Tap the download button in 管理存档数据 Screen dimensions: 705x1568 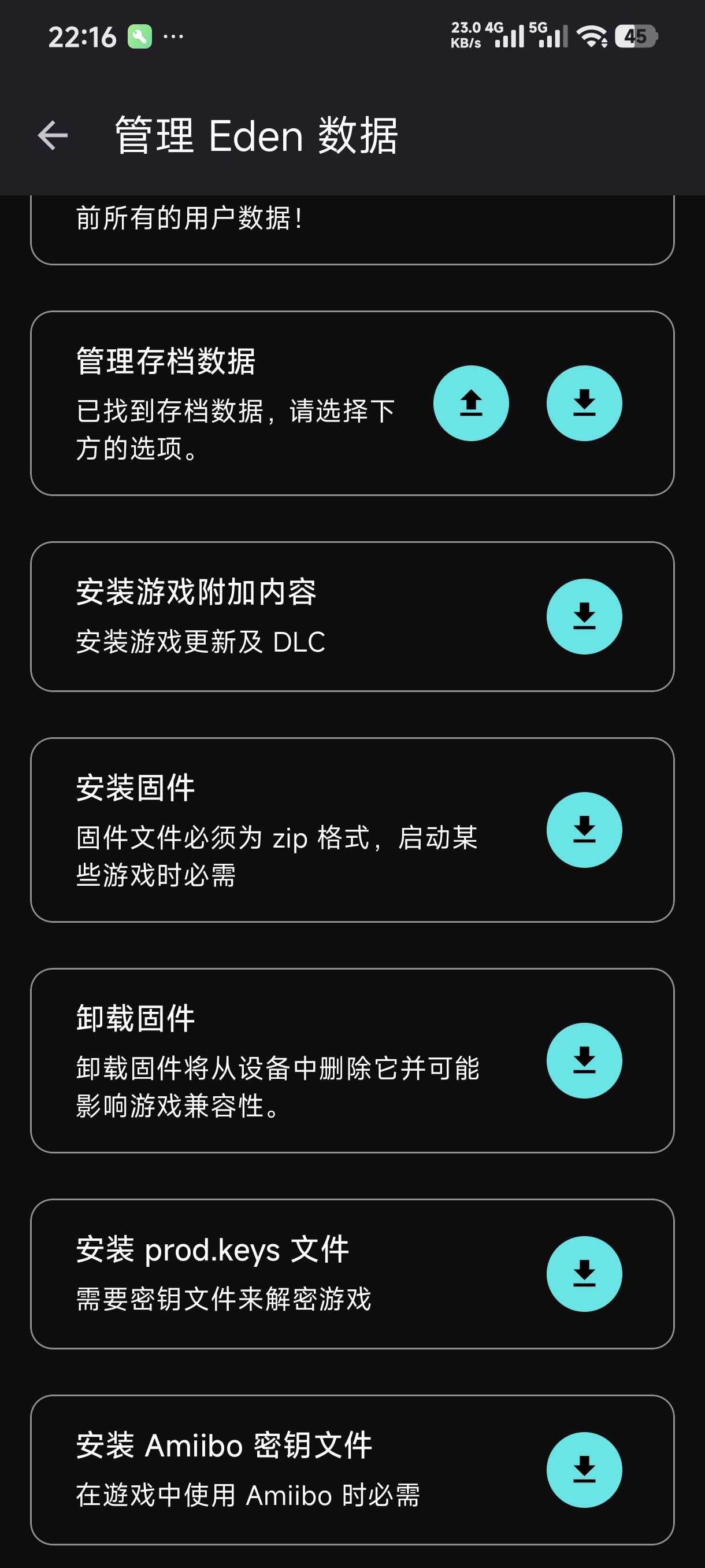(584, 403)
